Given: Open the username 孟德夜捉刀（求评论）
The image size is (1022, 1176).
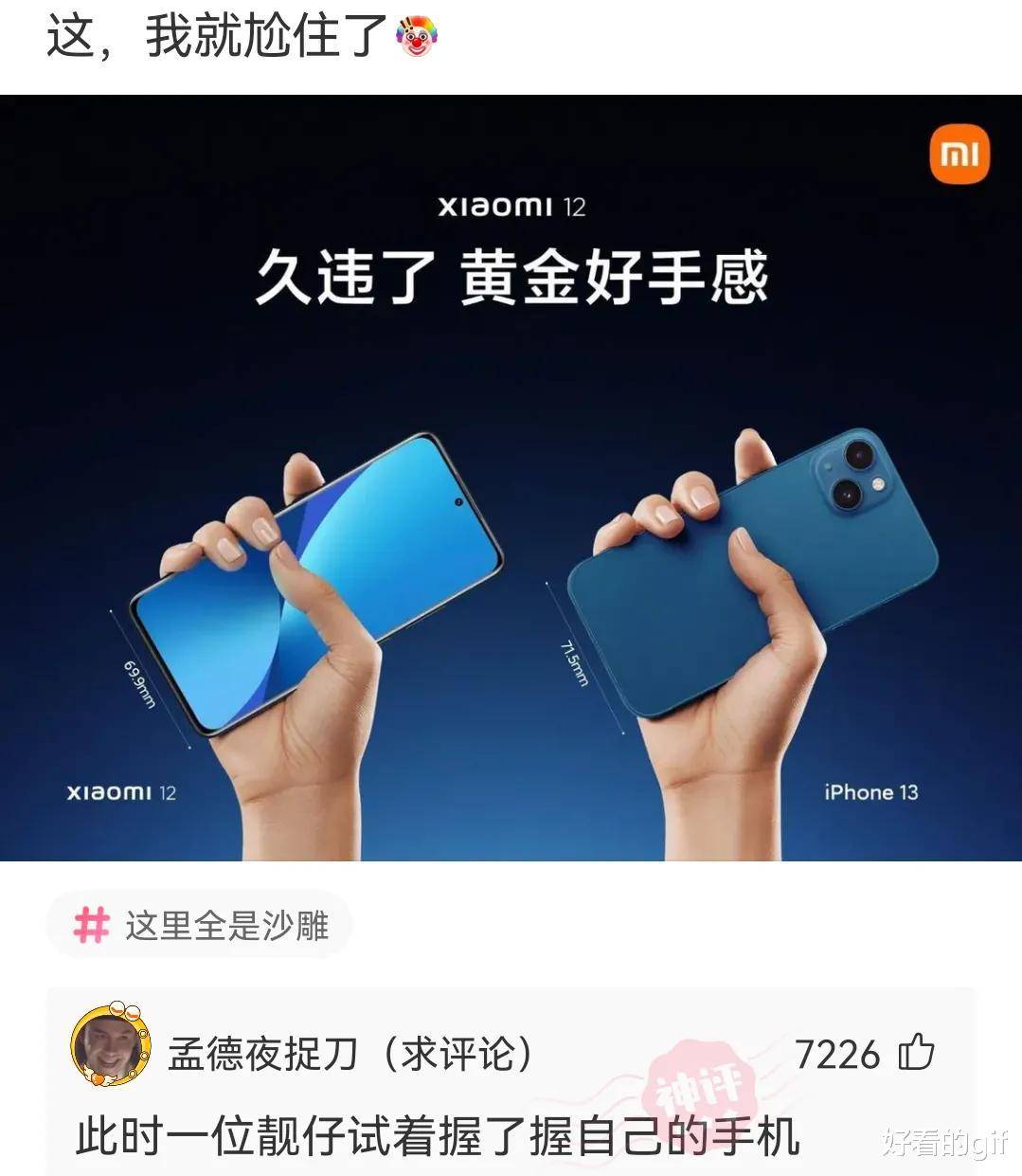Looking at the screenshot, I should pyautogui.click(x=352, y=1053).
